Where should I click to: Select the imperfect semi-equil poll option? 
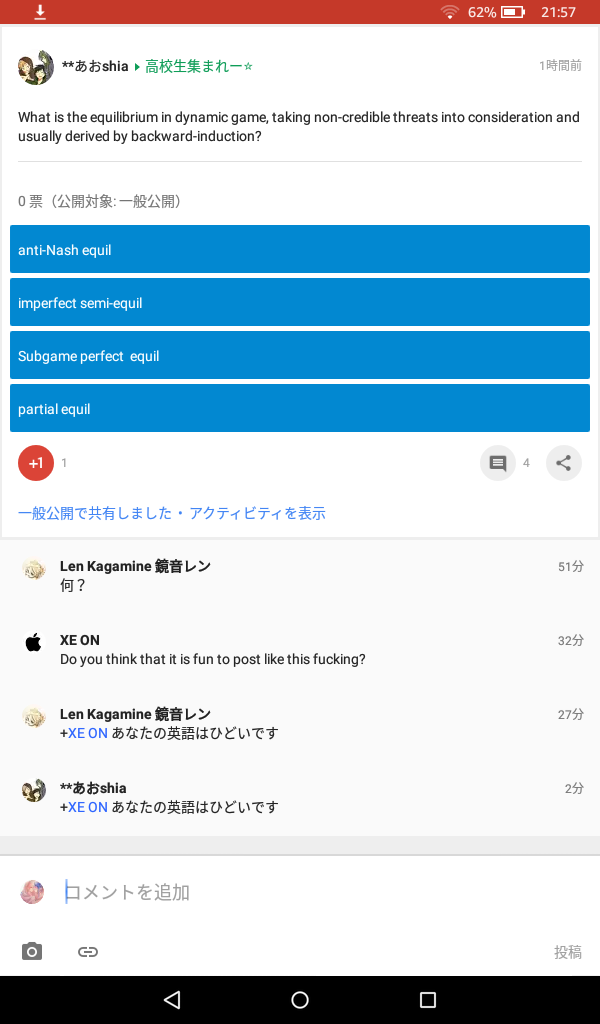(300, 302)
